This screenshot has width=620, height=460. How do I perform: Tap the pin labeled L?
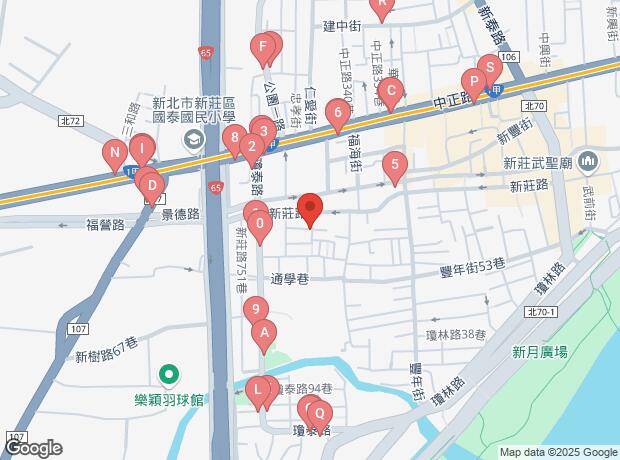[x=258, y=389]
